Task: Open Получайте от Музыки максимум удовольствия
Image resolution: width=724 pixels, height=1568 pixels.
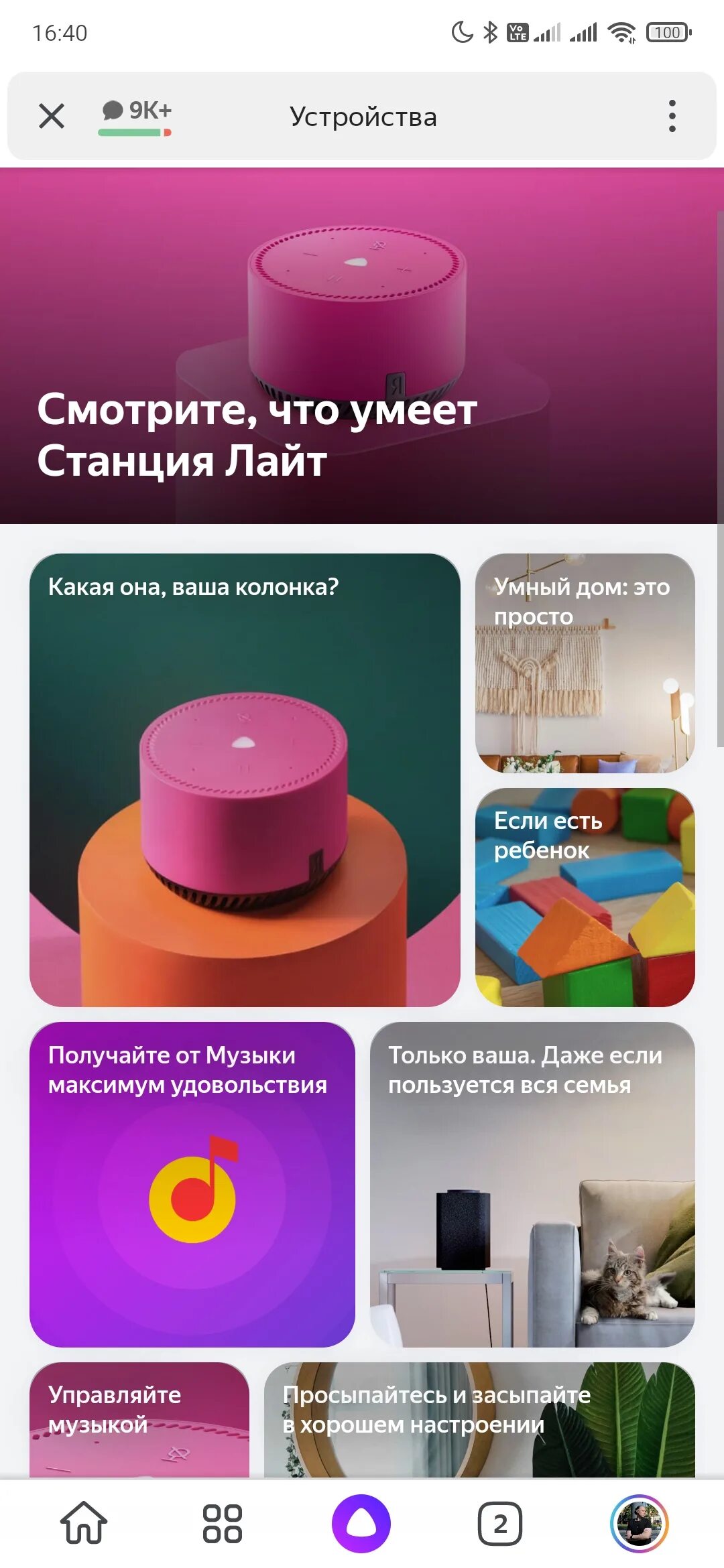Action: click(x=192, y=1184)
